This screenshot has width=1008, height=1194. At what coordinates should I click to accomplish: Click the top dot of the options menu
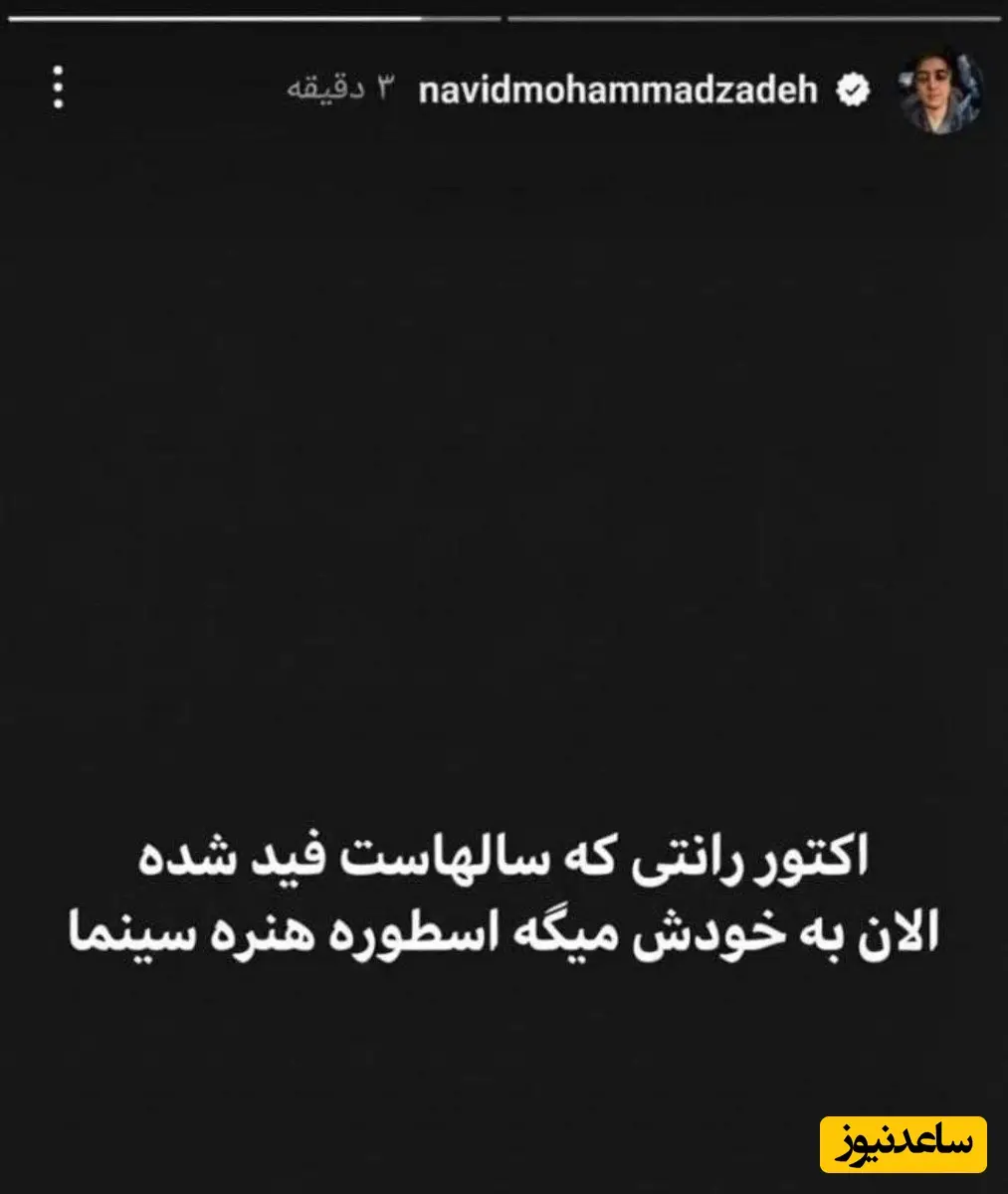pyautogui.click(x=58, y=72)
